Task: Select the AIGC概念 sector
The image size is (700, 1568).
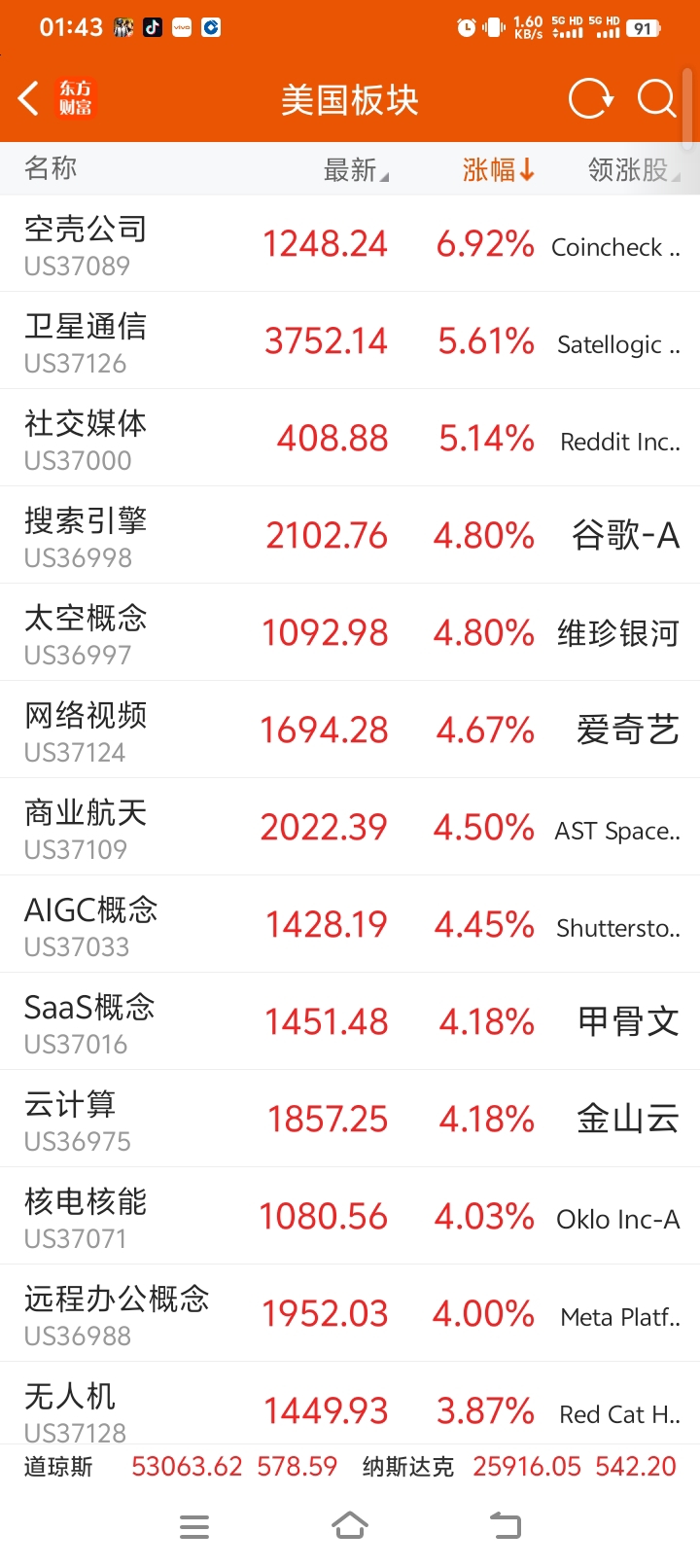Action: [x=350, y=924]
